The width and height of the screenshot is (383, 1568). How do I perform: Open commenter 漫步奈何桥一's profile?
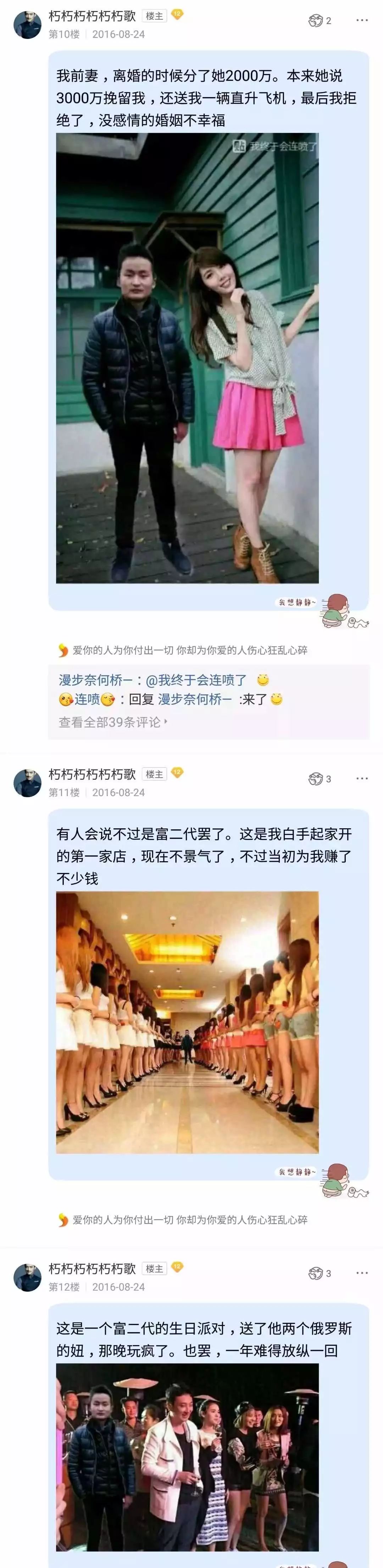click(96, 680)
